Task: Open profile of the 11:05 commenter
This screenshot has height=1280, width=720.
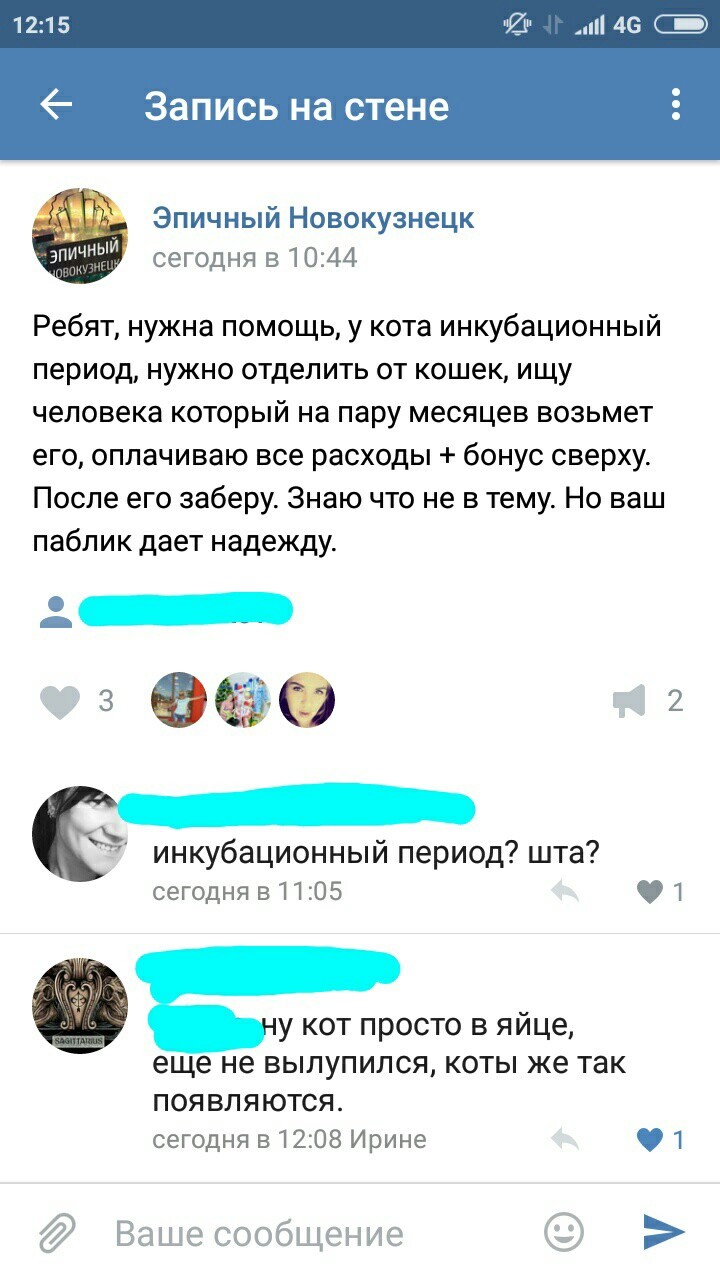Action: pyautogui.click(x=80, y=833)
